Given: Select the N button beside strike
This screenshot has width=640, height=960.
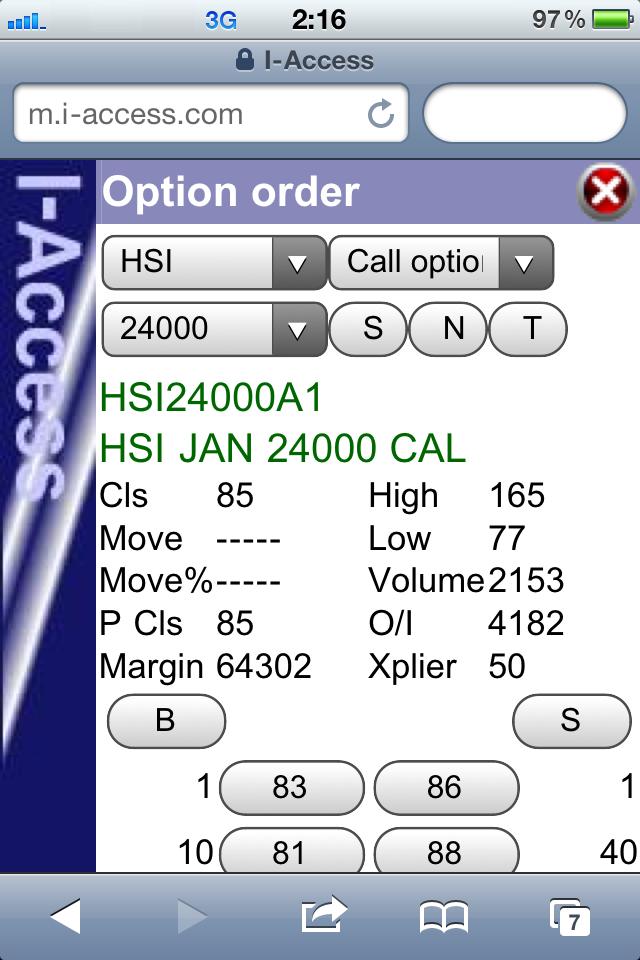Looking at the screenshot, I should (453, 329).
